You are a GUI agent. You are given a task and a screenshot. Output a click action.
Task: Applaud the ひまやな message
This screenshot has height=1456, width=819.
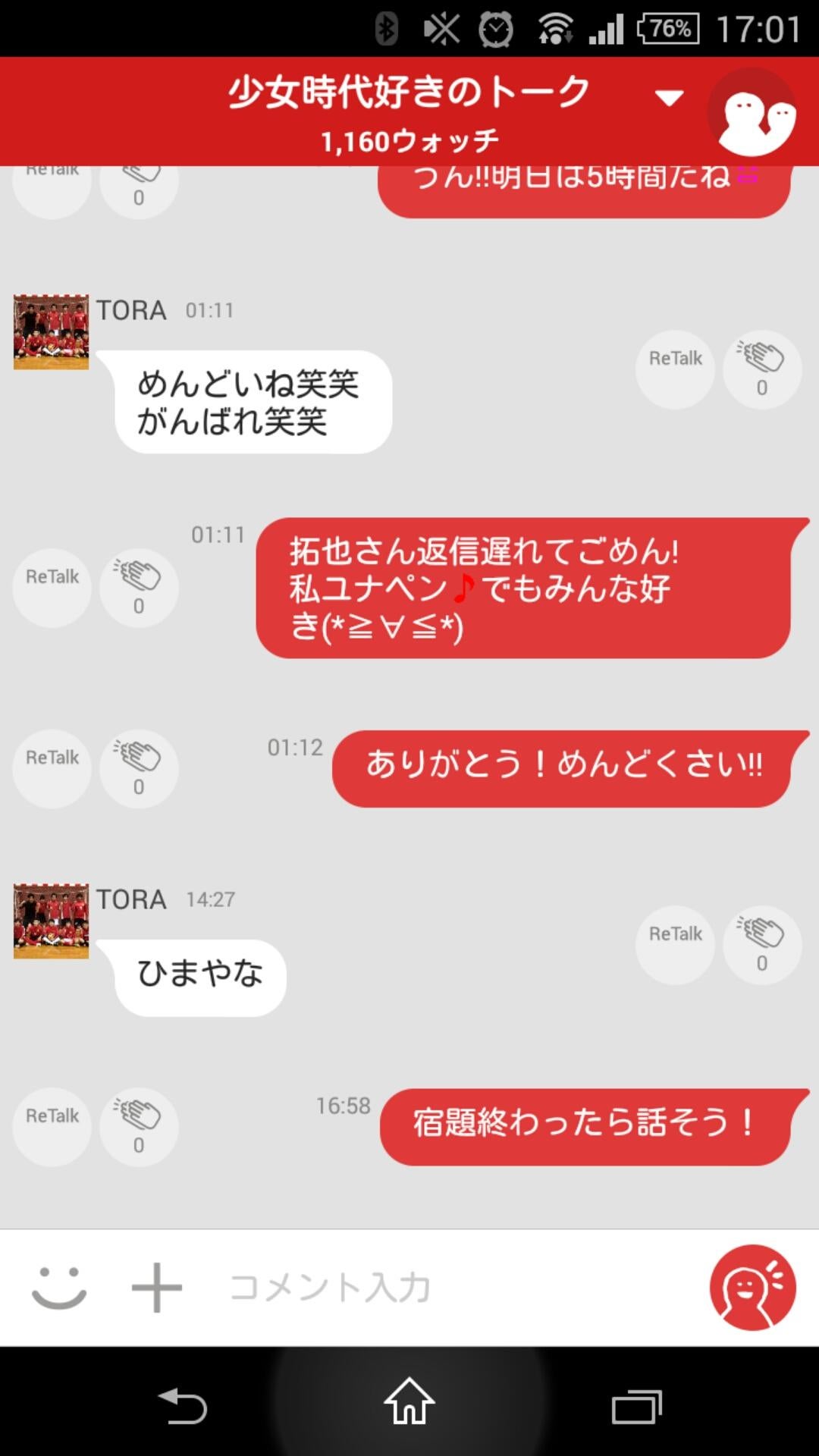point(761,946)
